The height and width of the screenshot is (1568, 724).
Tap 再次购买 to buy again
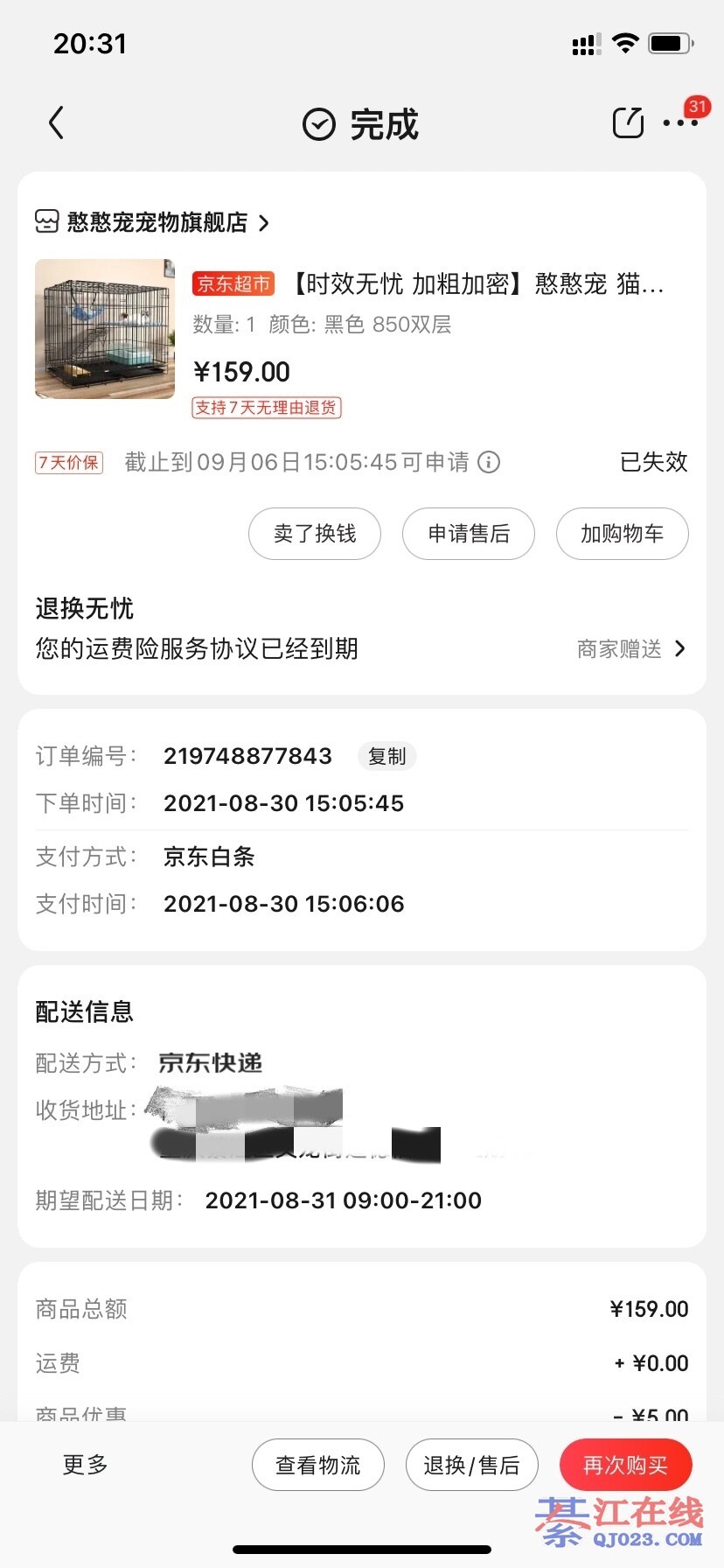(626, 1465)
